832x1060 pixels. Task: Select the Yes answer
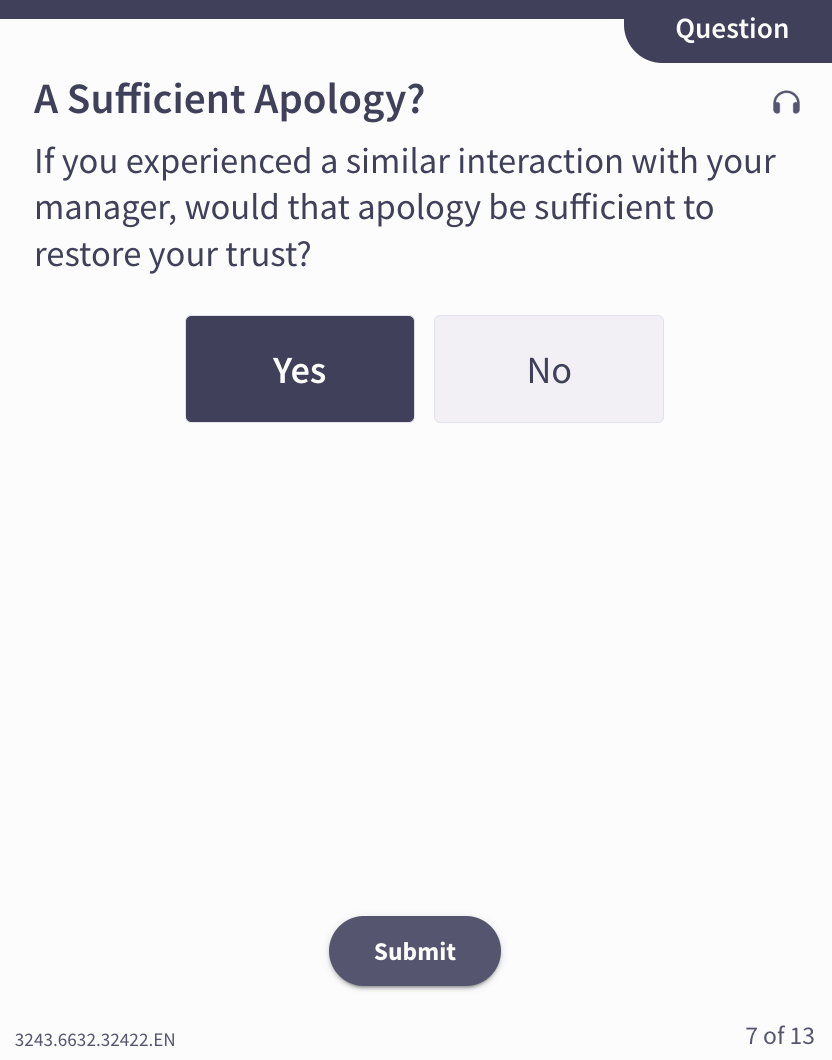pos(299,369)
